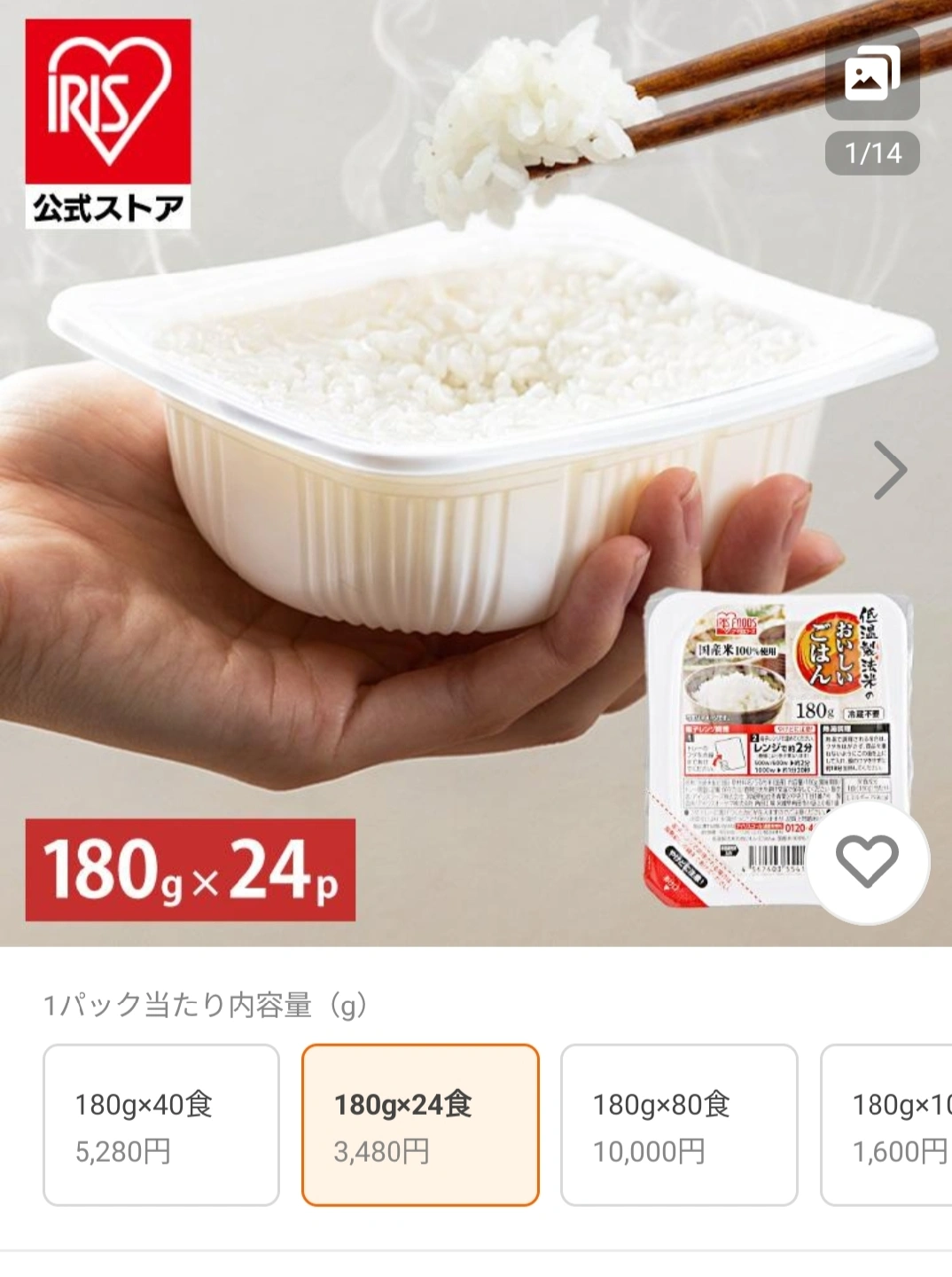Select the 180g×40食 option

[161, 1125]
